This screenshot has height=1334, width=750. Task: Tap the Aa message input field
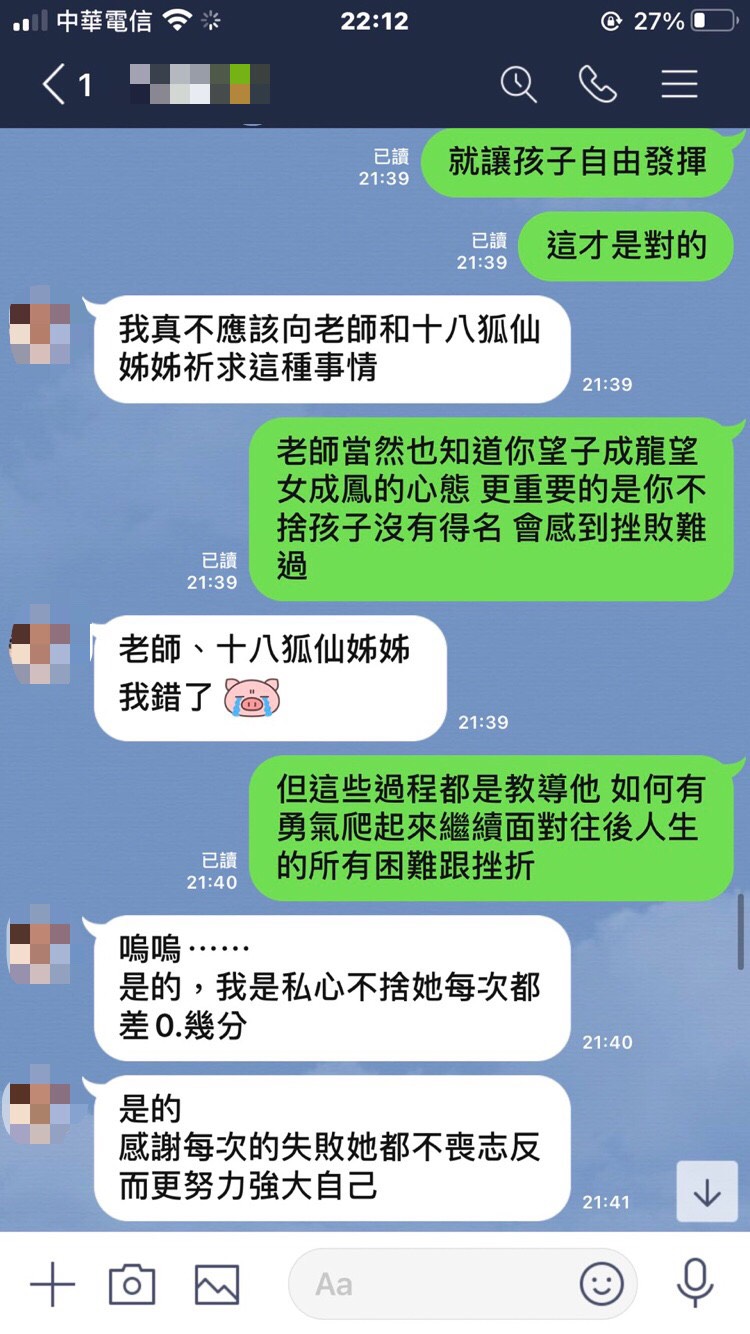click(x=430, y=1284)
